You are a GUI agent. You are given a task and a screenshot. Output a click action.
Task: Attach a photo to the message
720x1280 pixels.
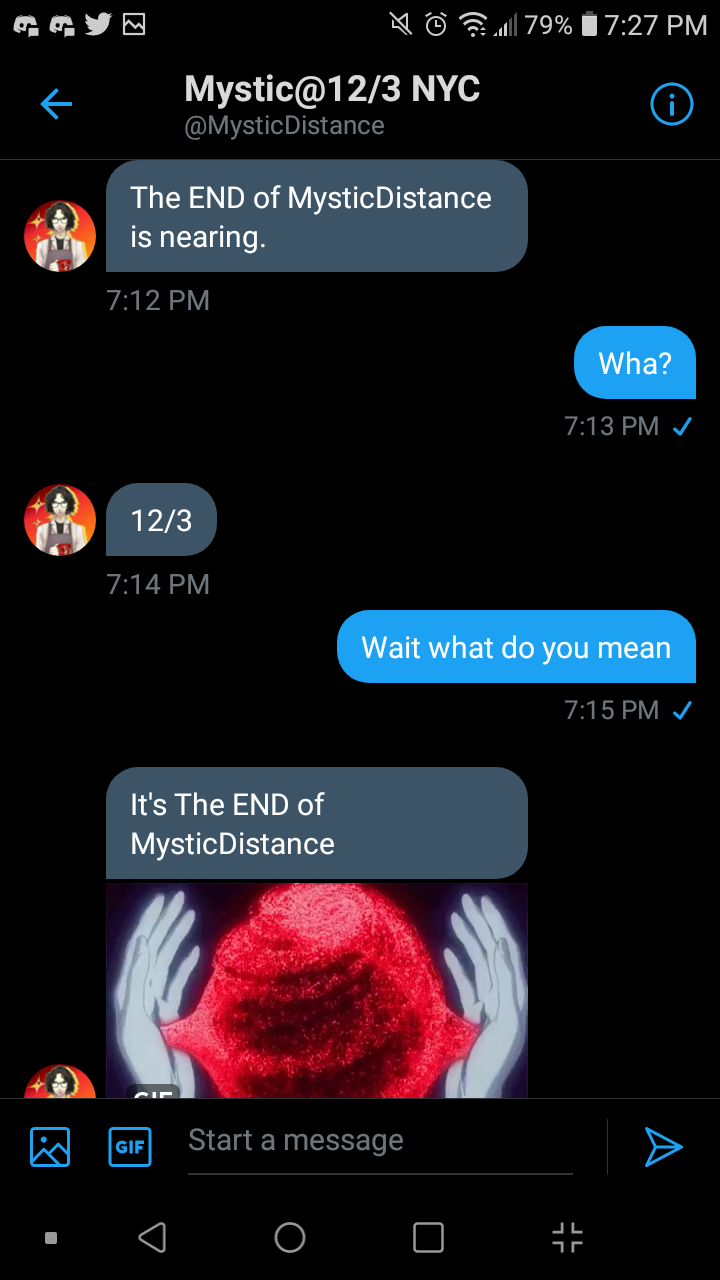coord(50,1147)
